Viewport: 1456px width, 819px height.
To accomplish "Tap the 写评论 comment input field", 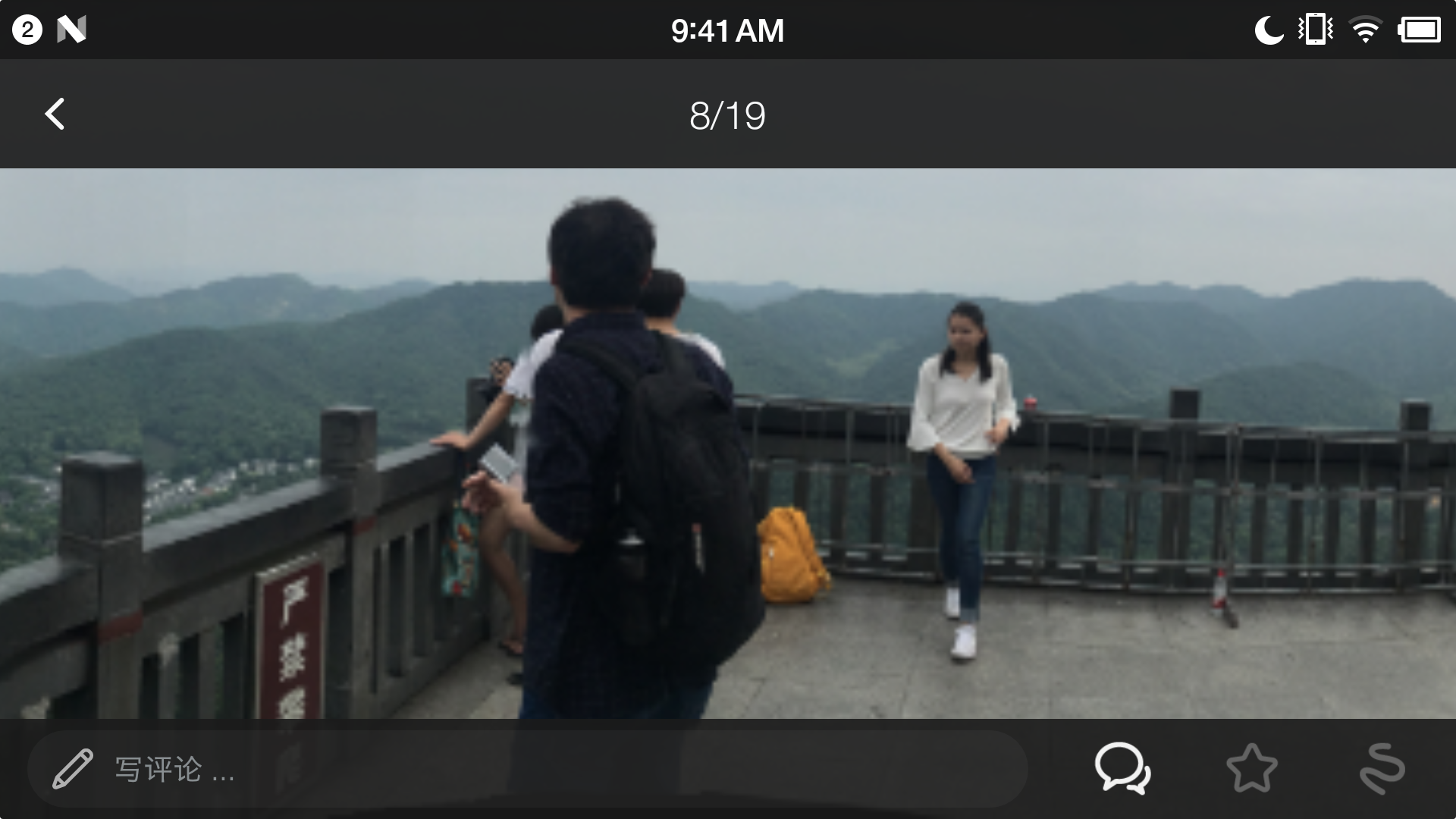I will (527, 769).
